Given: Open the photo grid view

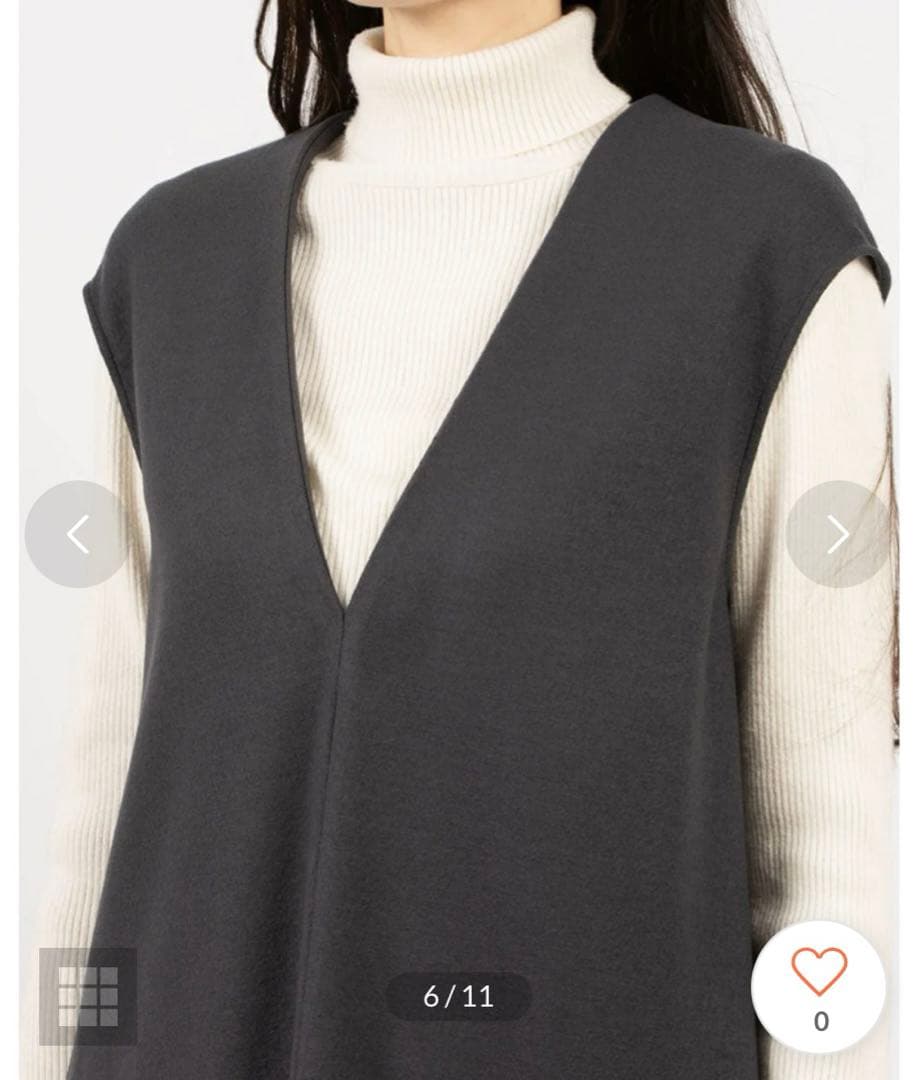Looking at the screenshot, I should [88, 996].
